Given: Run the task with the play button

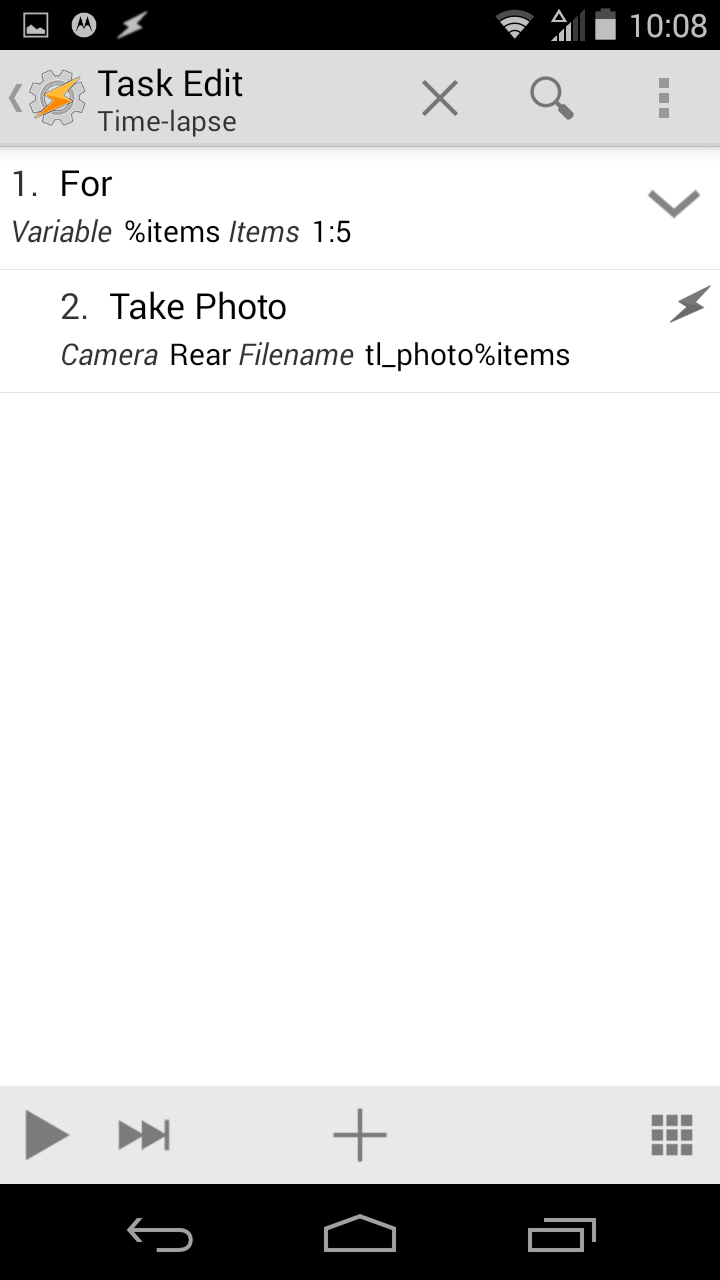Looking at the screenshot, I should [46, 1135].
